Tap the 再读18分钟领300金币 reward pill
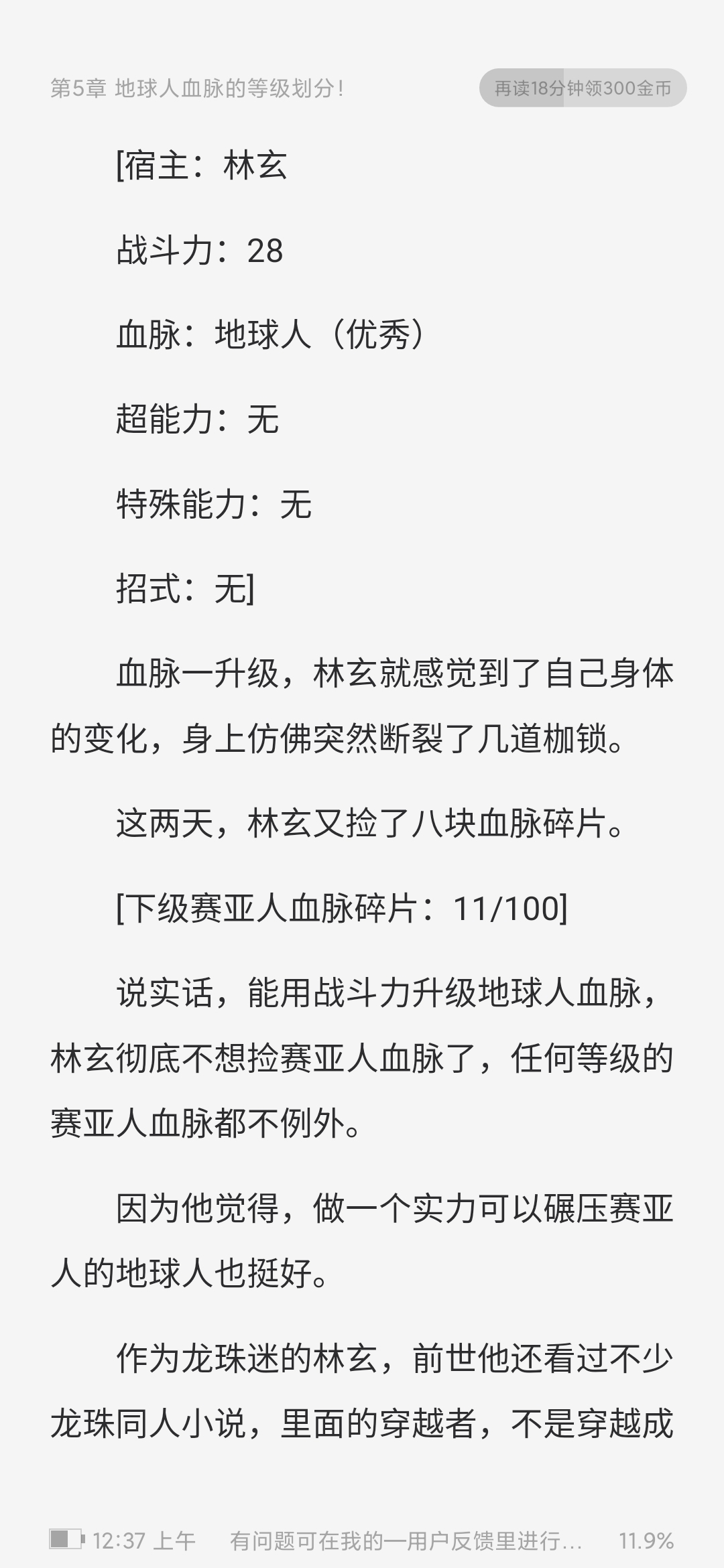The image size is (724, 1568). [x=583, y=88]
